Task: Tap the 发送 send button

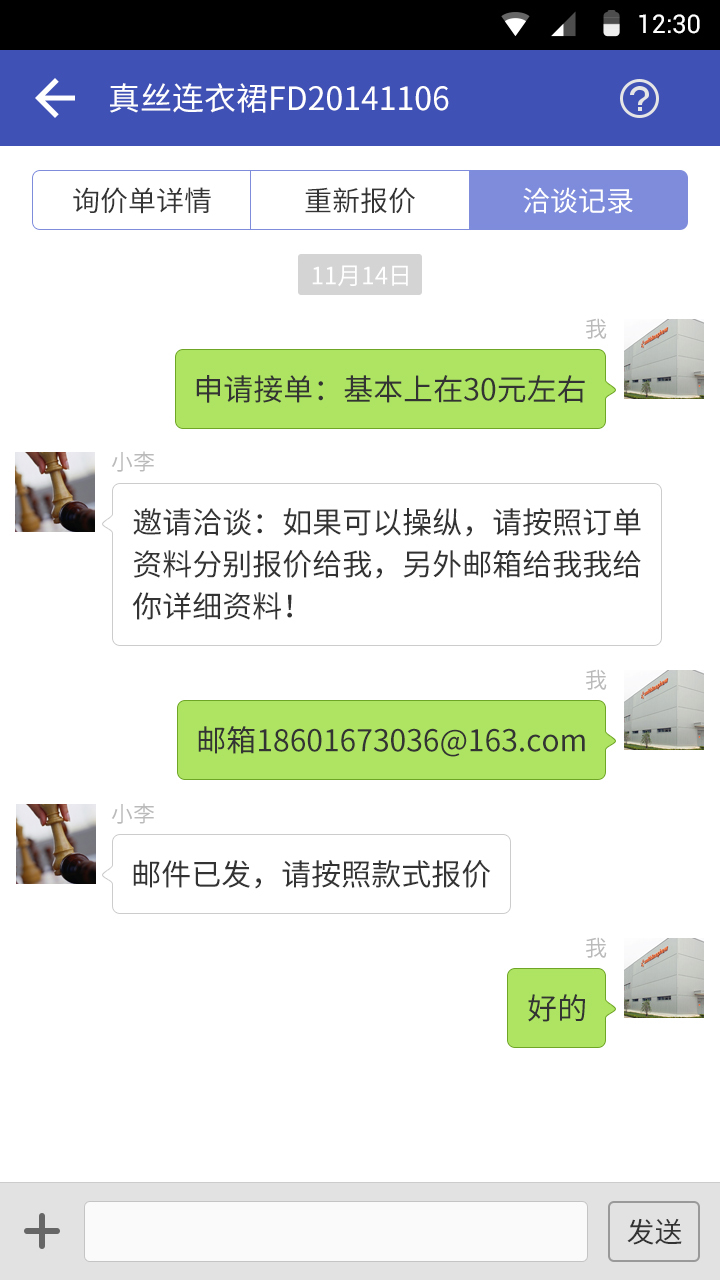Action: click(x=654, y=1231)
